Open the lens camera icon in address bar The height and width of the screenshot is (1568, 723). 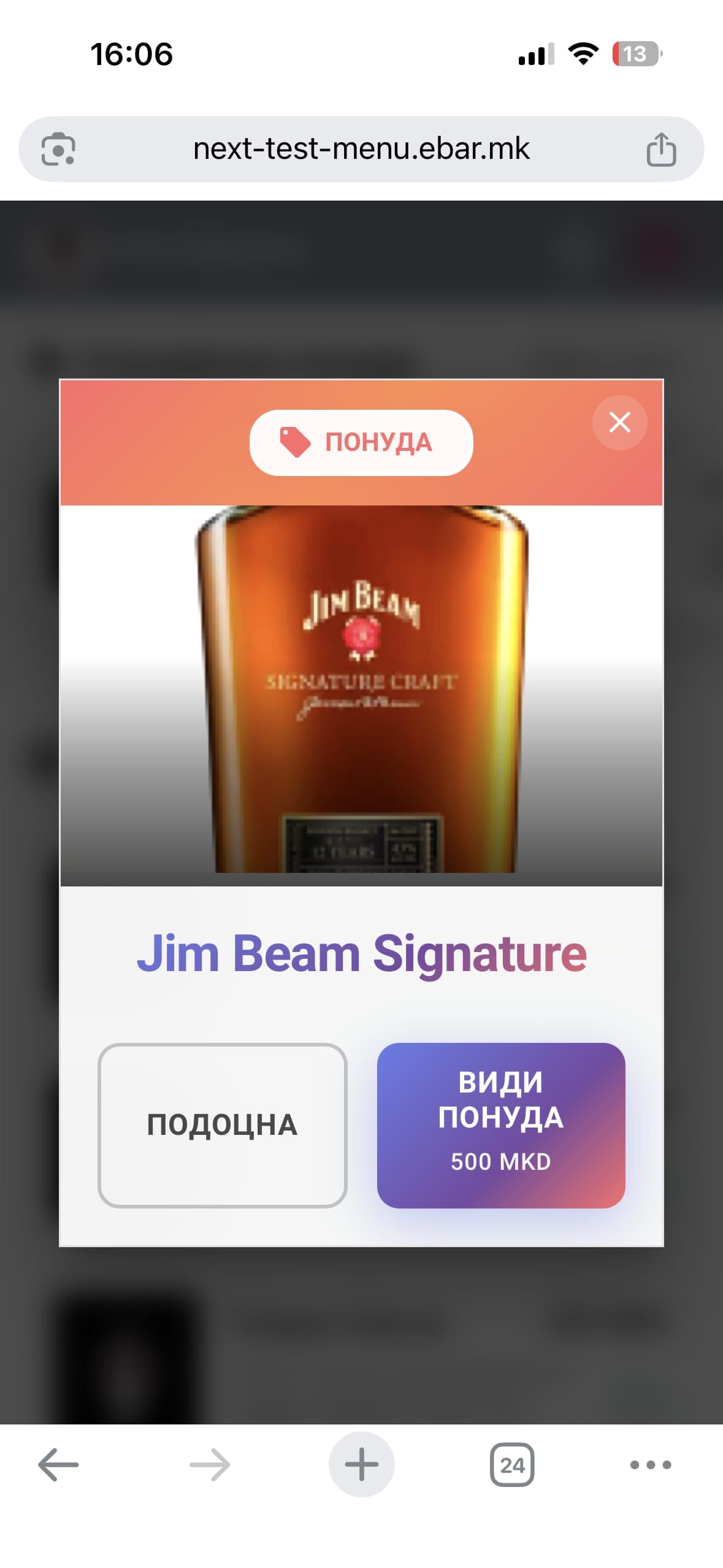(x=58, y=149)
